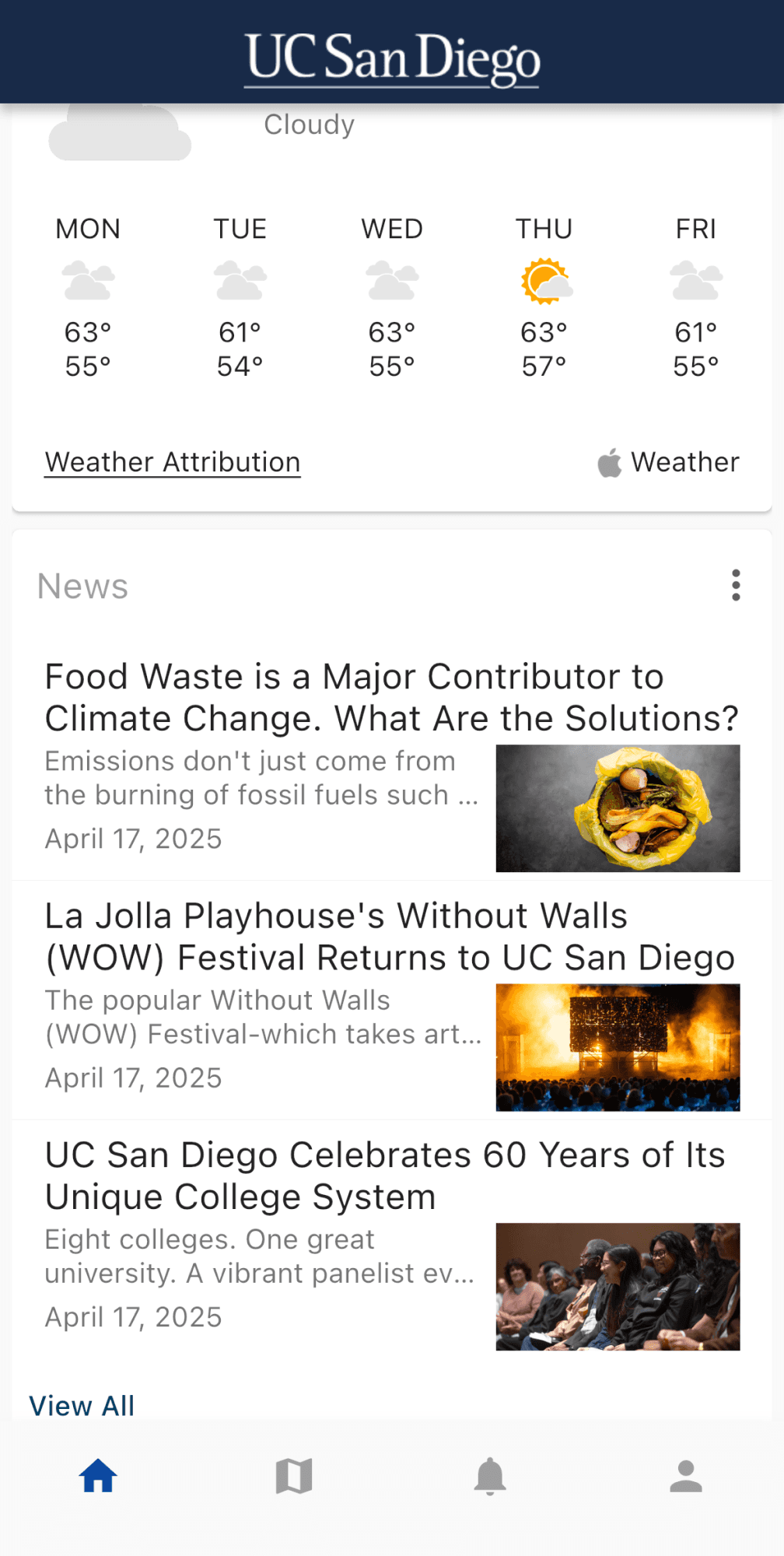This screenshot has width=784, height=1556.
Task: Open the News card overflow menu
Action: coord(735,585)
